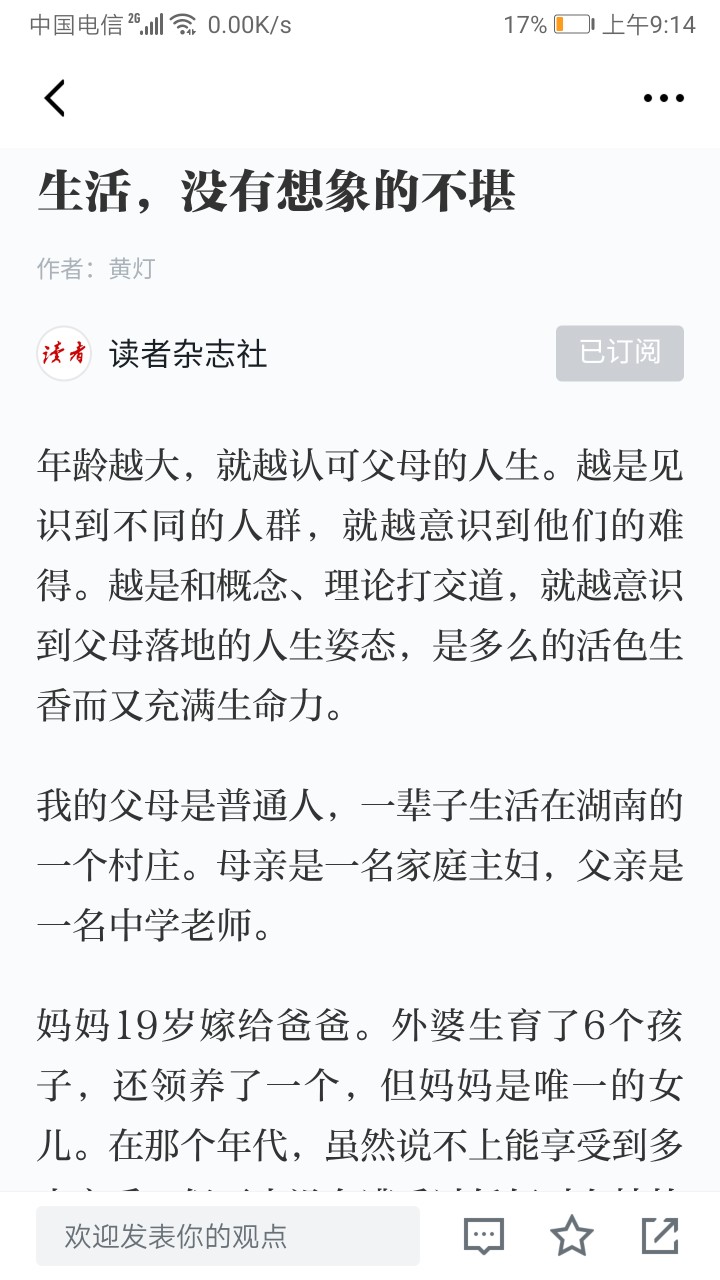Tap the 欢迎发表你的观点 comment field
The height and width of the screenshot is (1280, 720).
tap(228, 1236)
